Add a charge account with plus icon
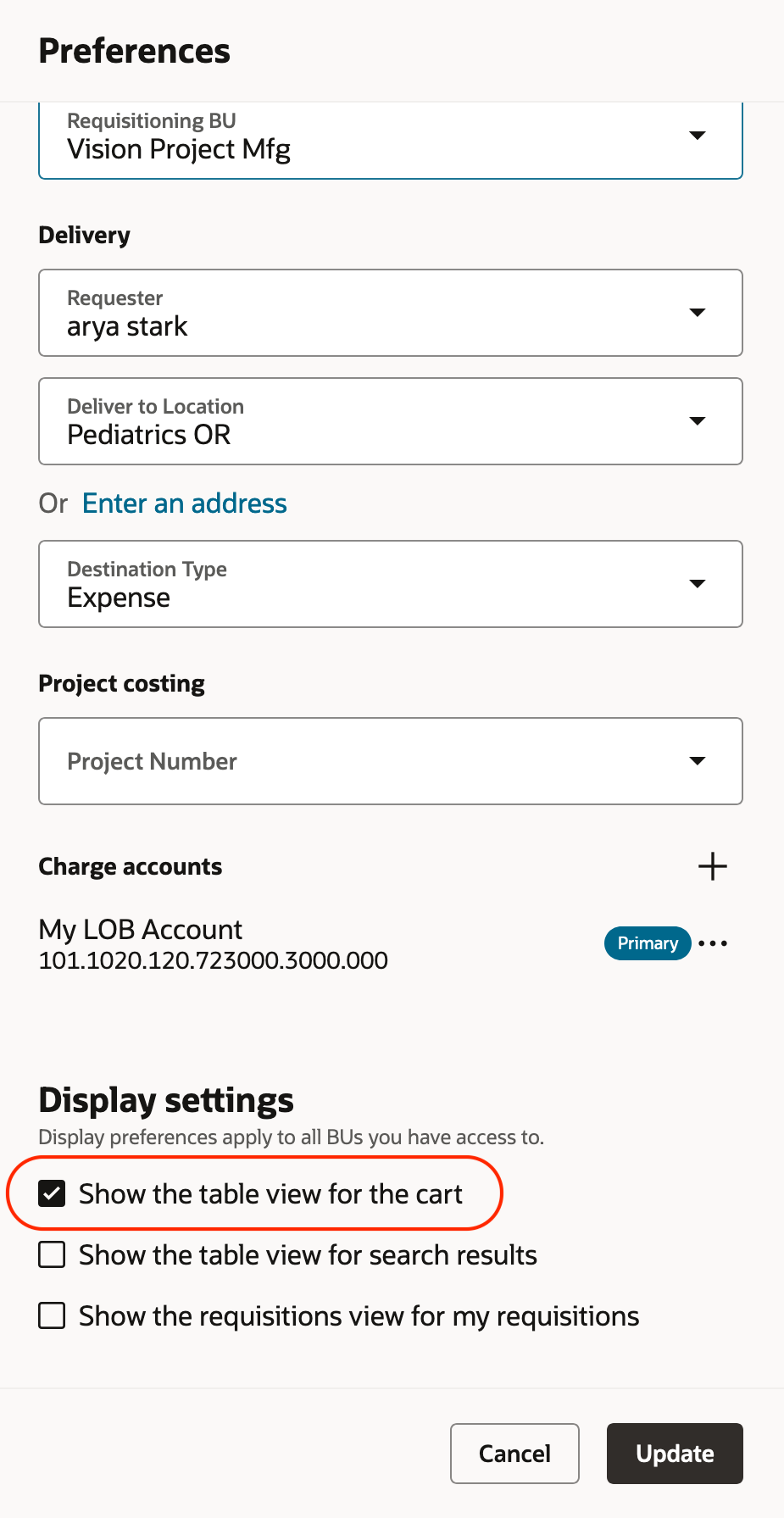 [712, 866]
